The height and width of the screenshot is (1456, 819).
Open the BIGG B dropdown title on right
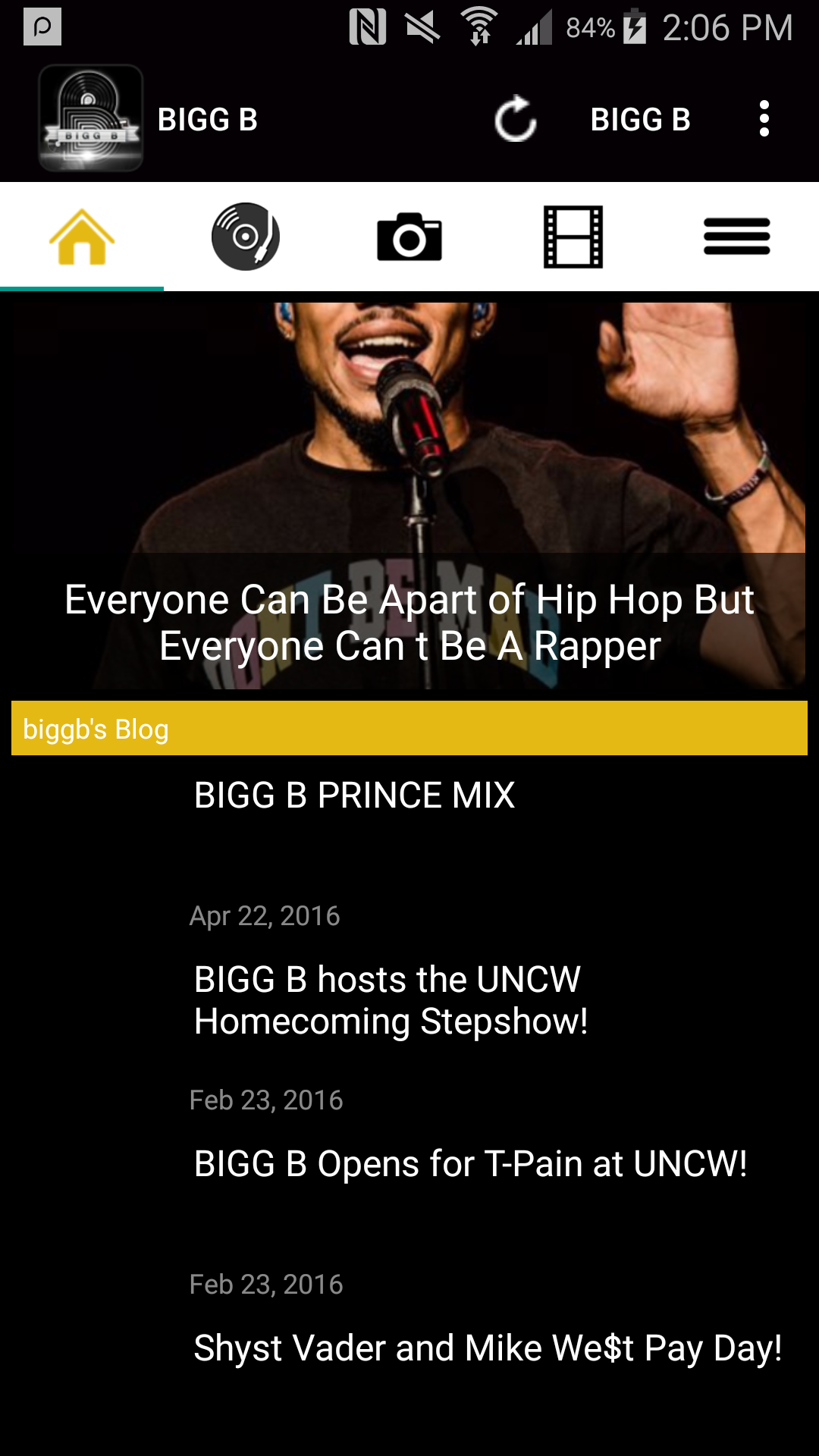pos(641,119)
